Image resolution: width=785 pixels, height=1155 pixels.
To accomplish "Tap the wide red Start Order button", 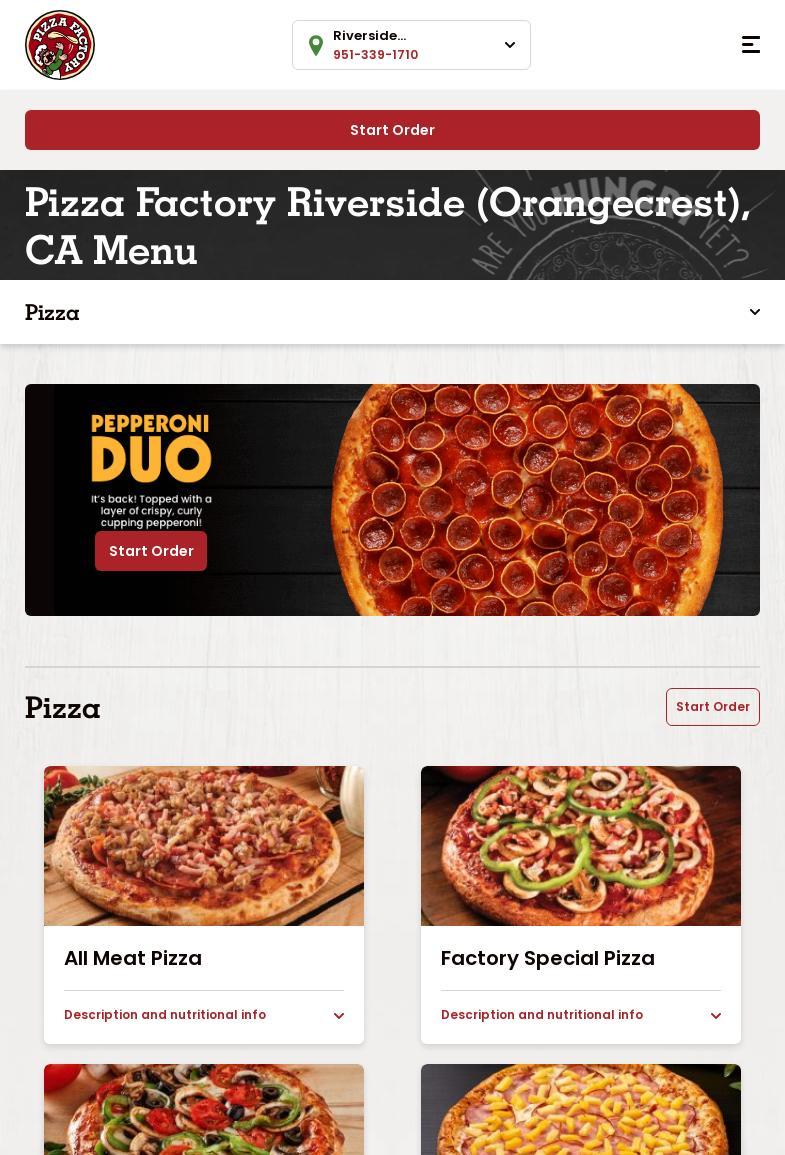I will coord(392,130).
